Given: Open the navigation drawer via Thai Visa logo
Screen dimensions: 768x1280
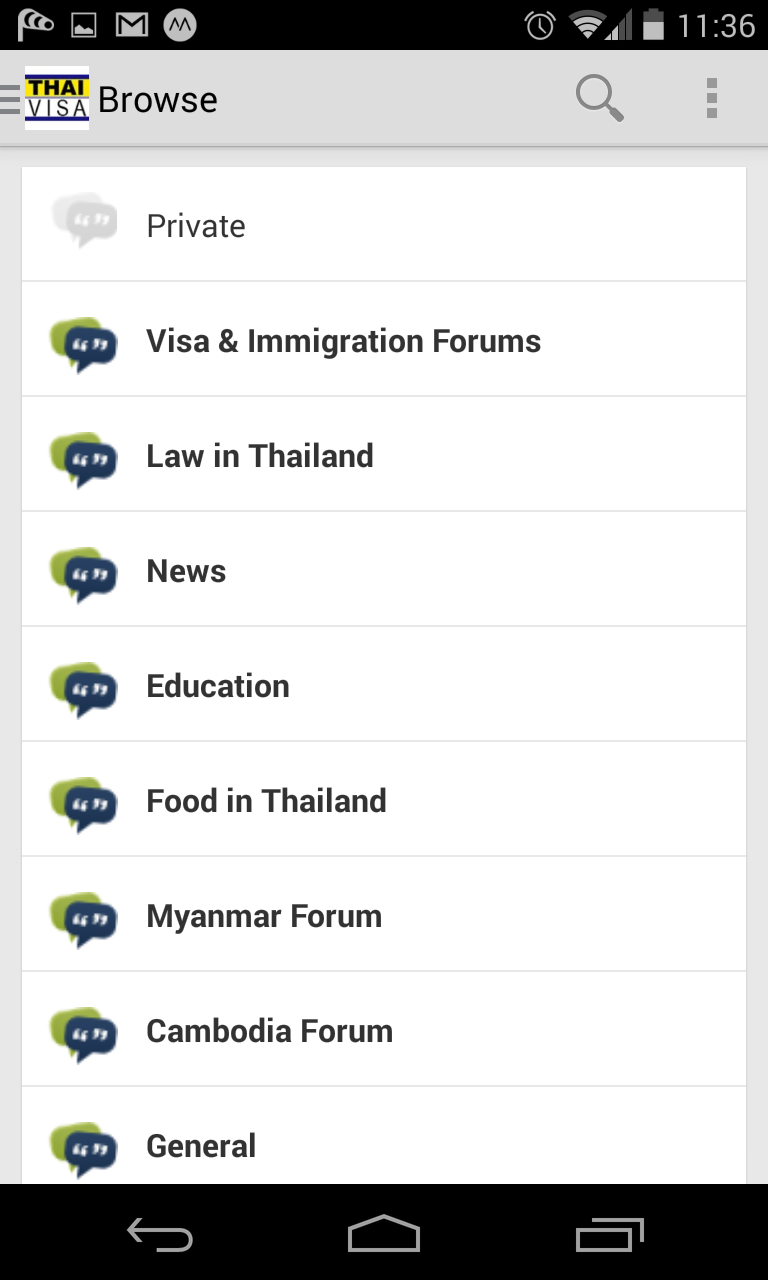Looking at the screenshot, I should point(46,99).
